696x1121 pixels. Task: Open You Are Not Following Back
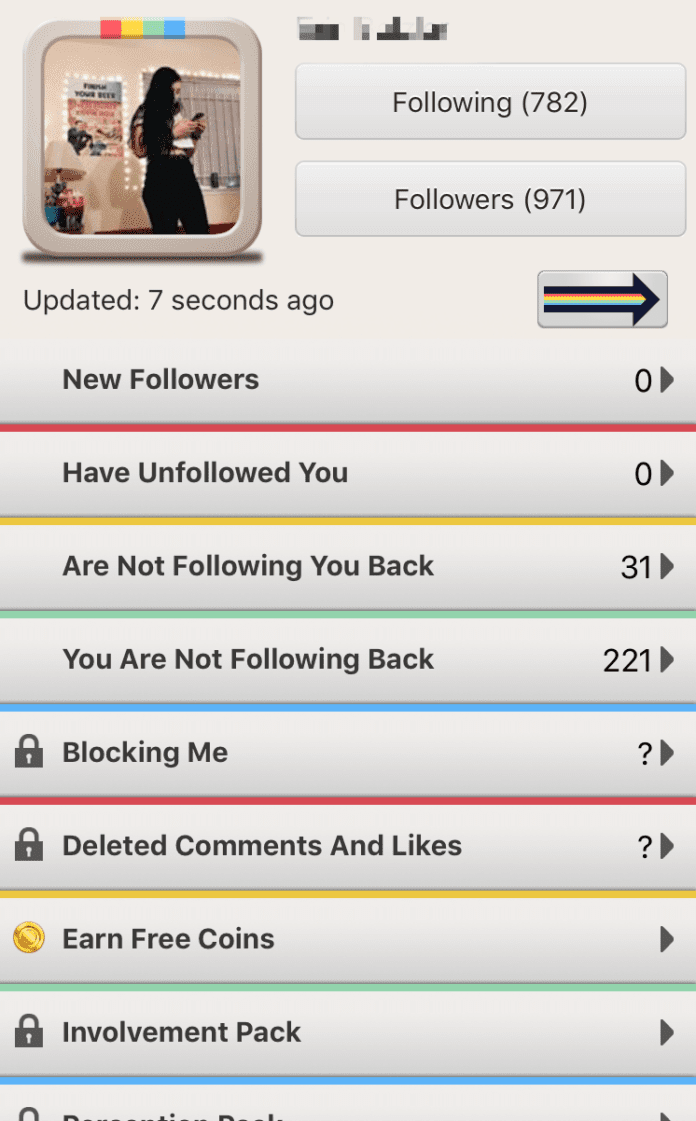click(x=348, y=660)
